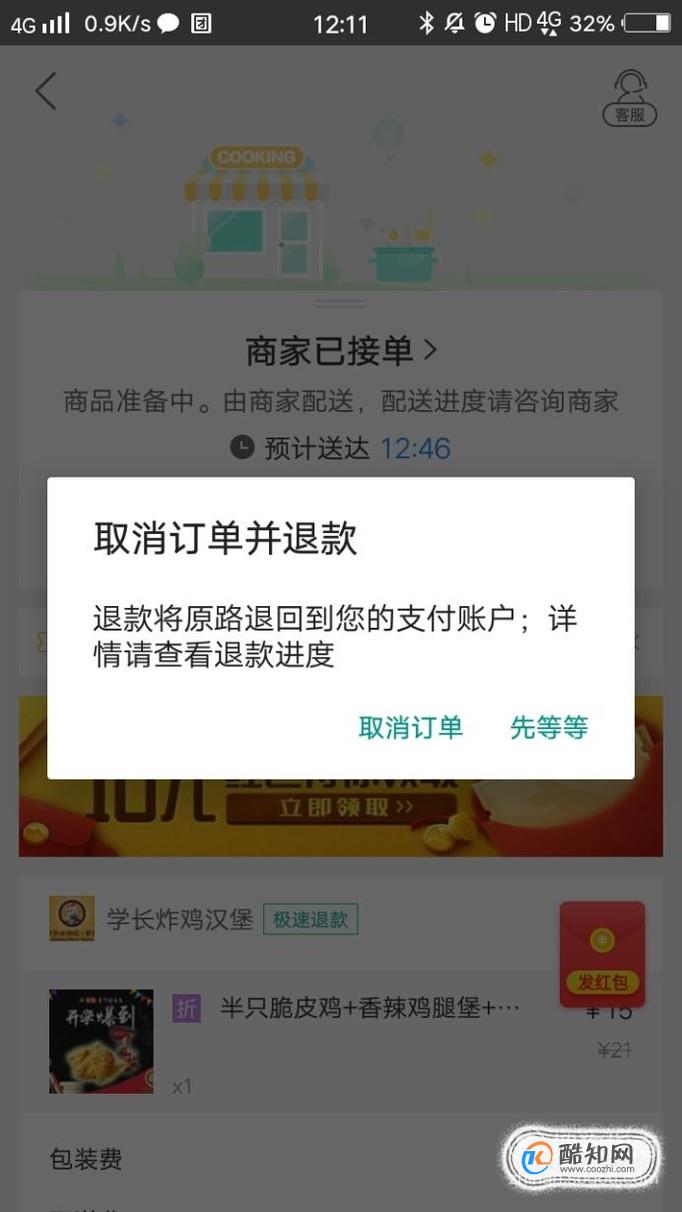Open 商家已接单 order status details
This screenshot has width=682, height=1212.
pyautogui.click(x=341, y=351)
